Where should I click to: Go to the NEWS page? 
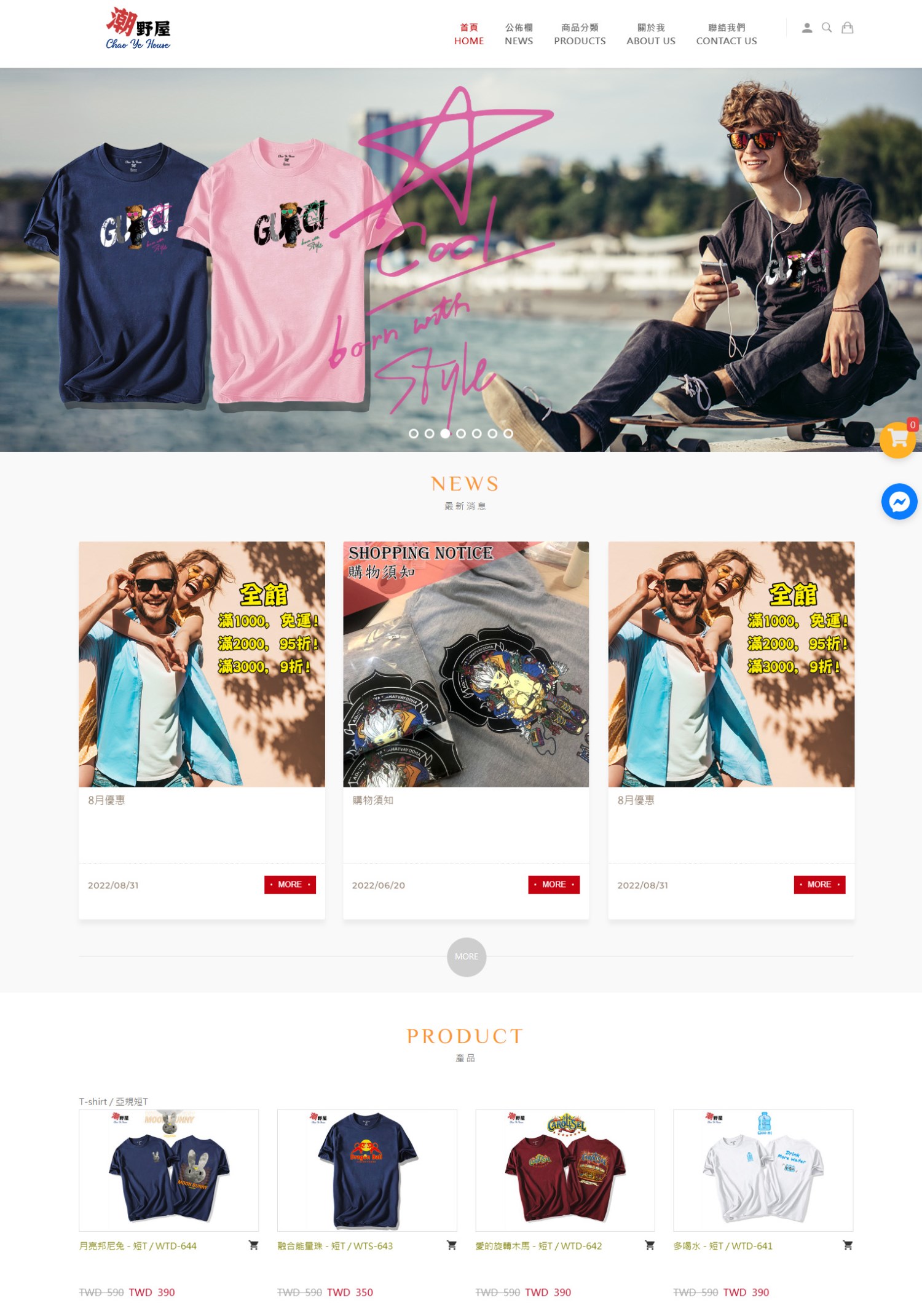pyautogui.click(x=518, y=34)
